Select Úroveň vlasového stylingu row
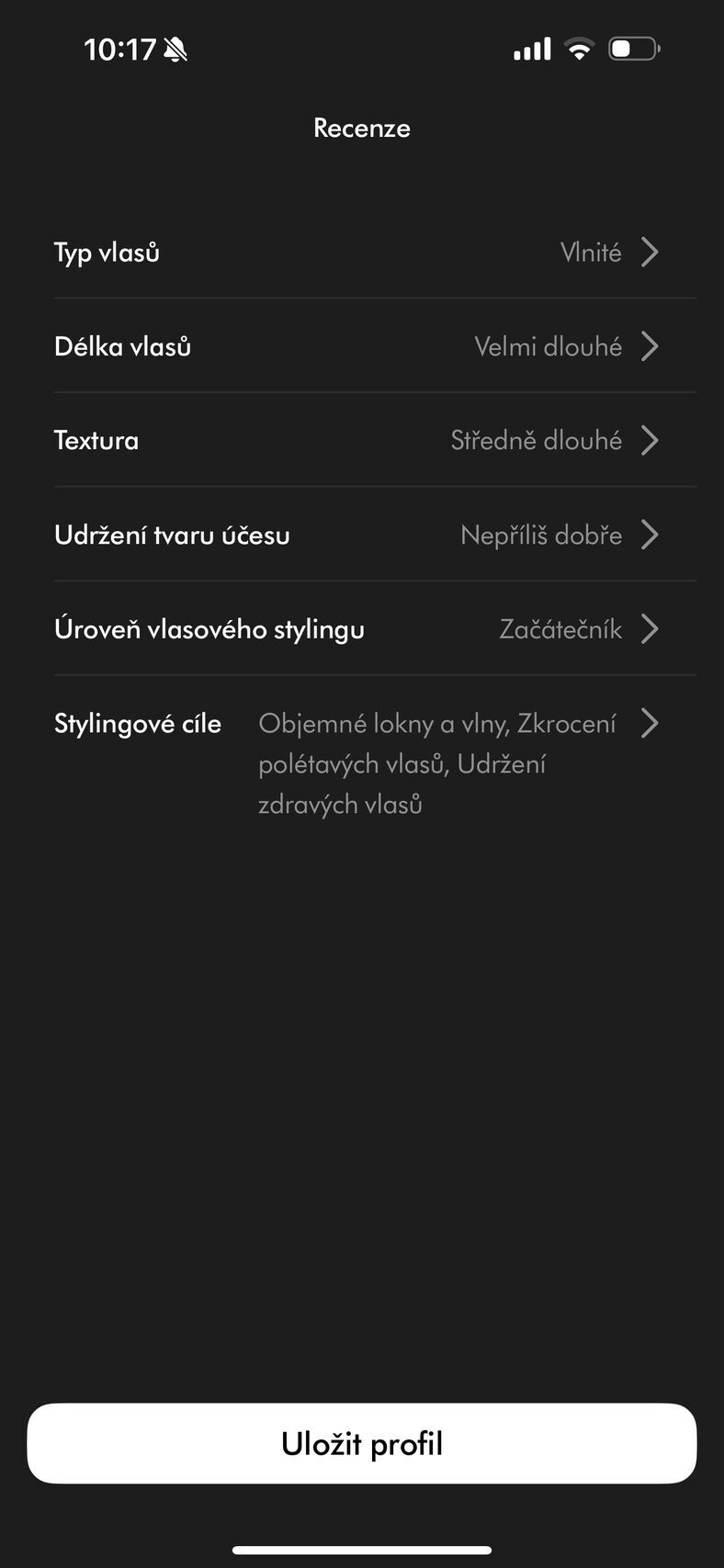 tap(362, 629)
